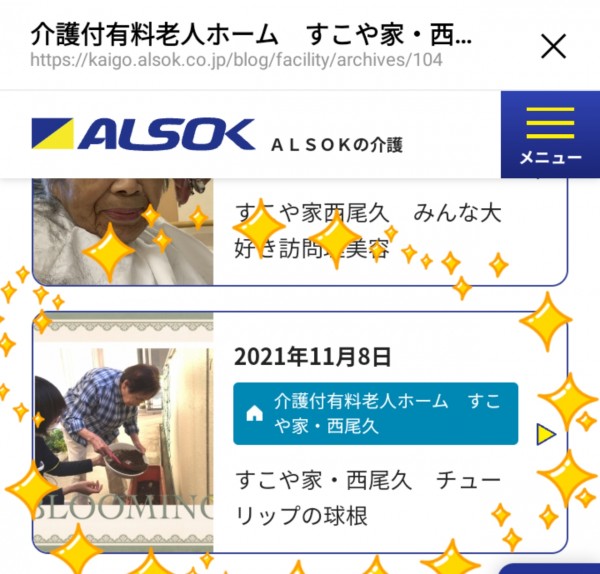Select the 介護付有料老人ホーム すこや家・西尾久 facility tag

375,413
